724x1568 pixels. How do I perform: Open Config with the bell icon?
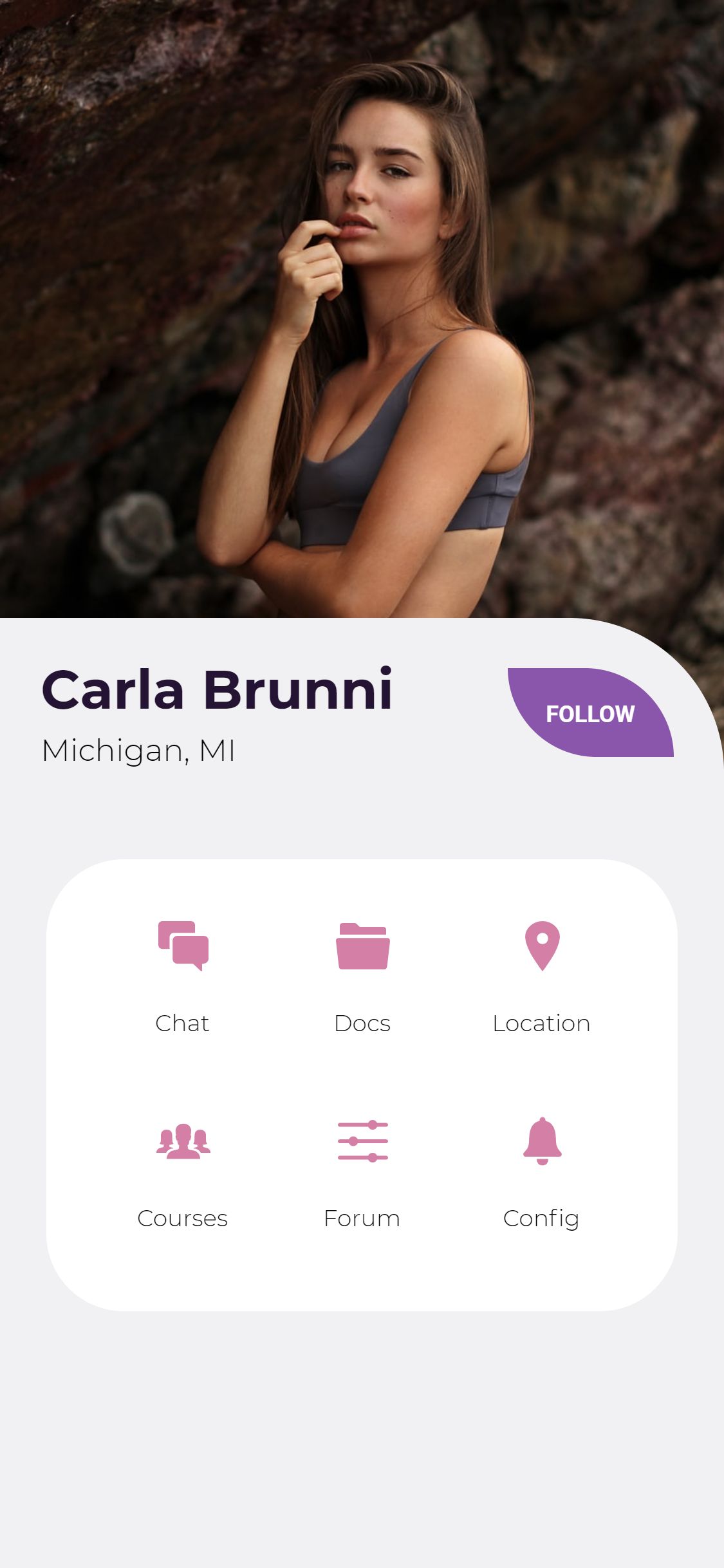tap(542, 1173)
